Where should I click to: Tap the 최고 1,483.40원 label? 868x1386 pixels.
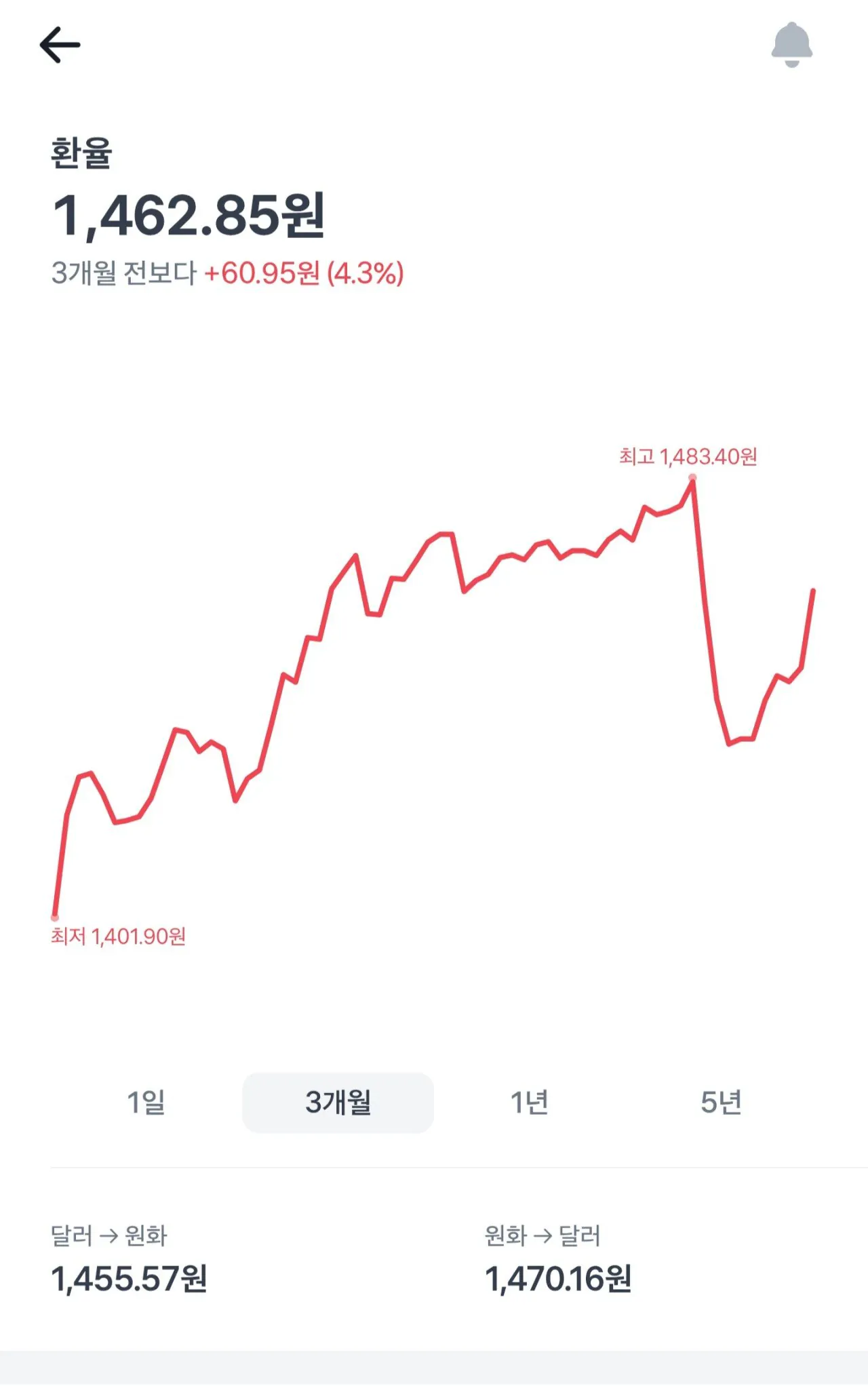(690, 457)
